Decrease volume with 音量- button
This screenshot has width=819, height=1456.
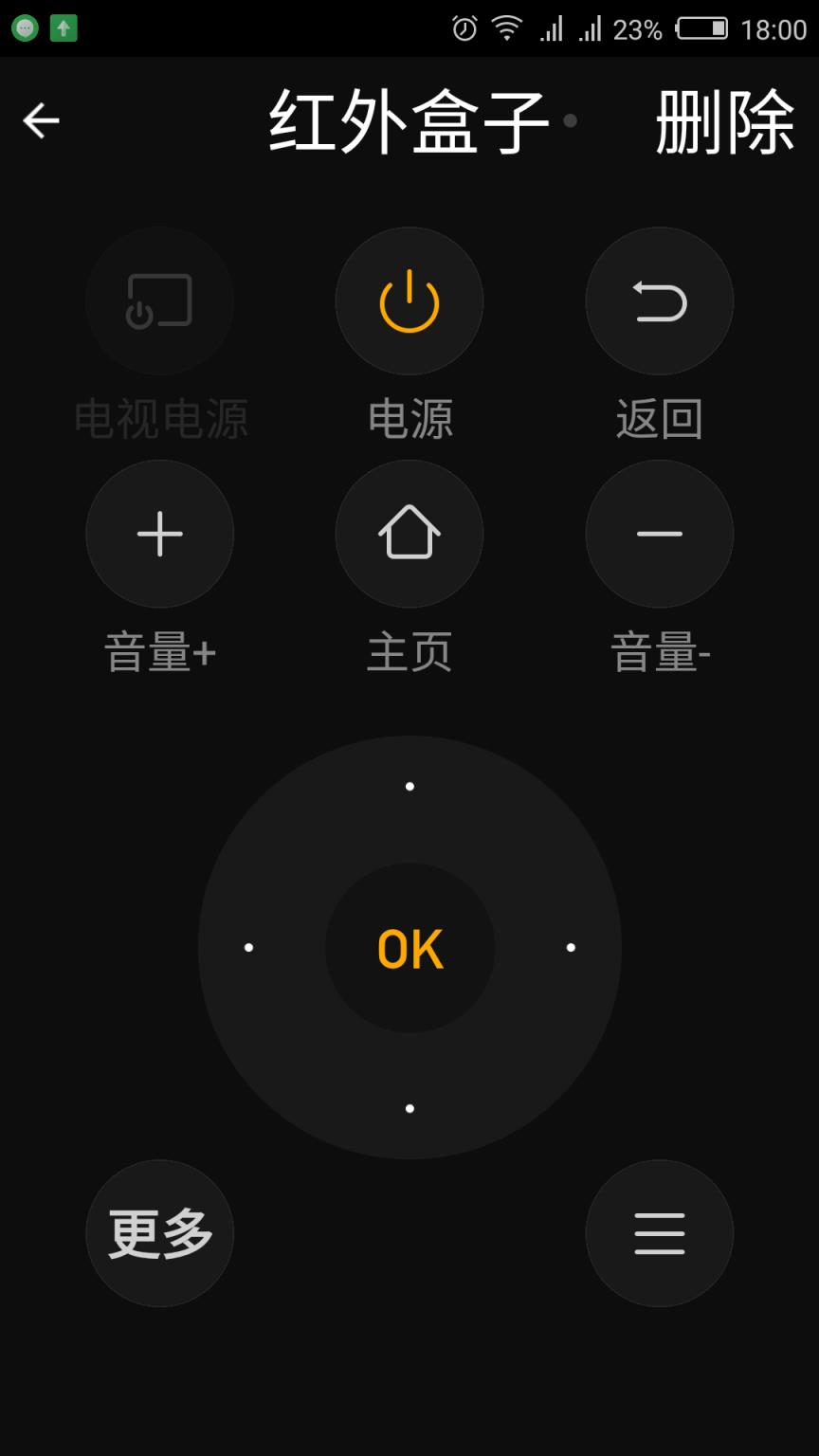[x=659, y=535]
